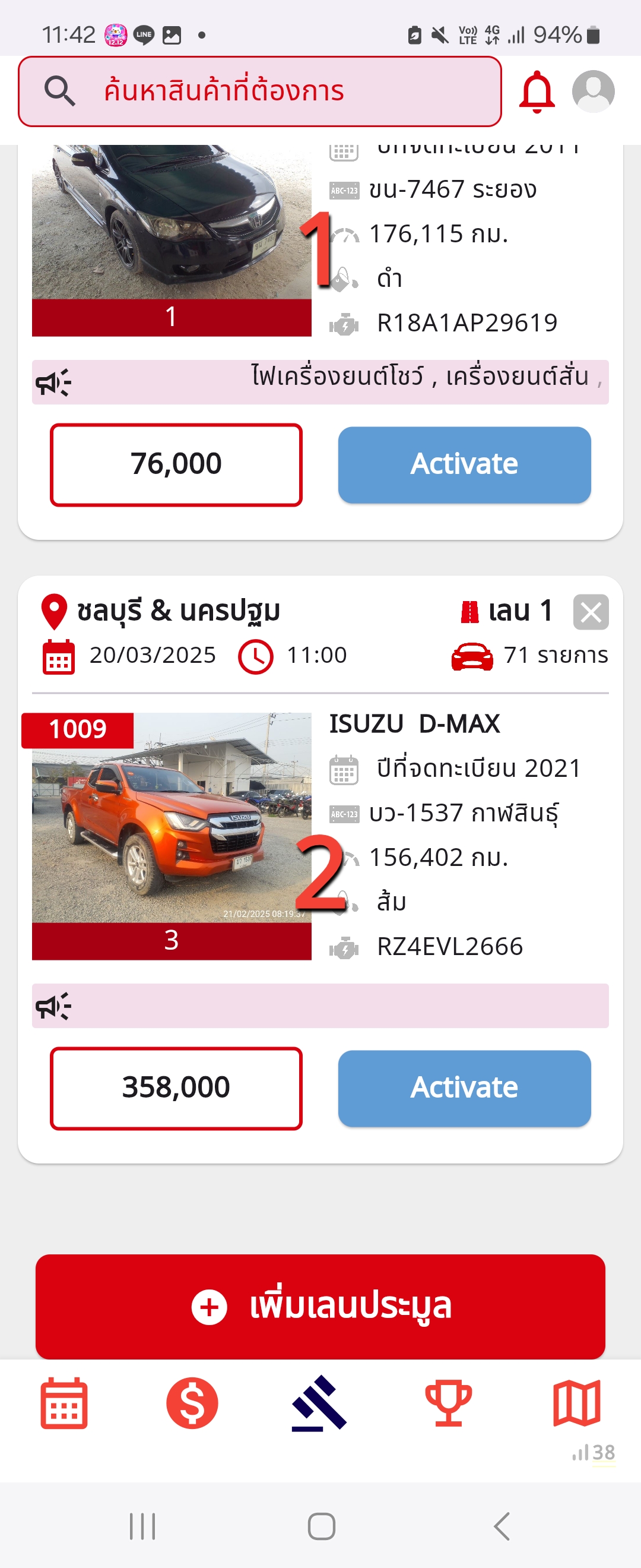Switch to the dollar price tab
The image size is (641, 1568).
tap(192, 1403)
